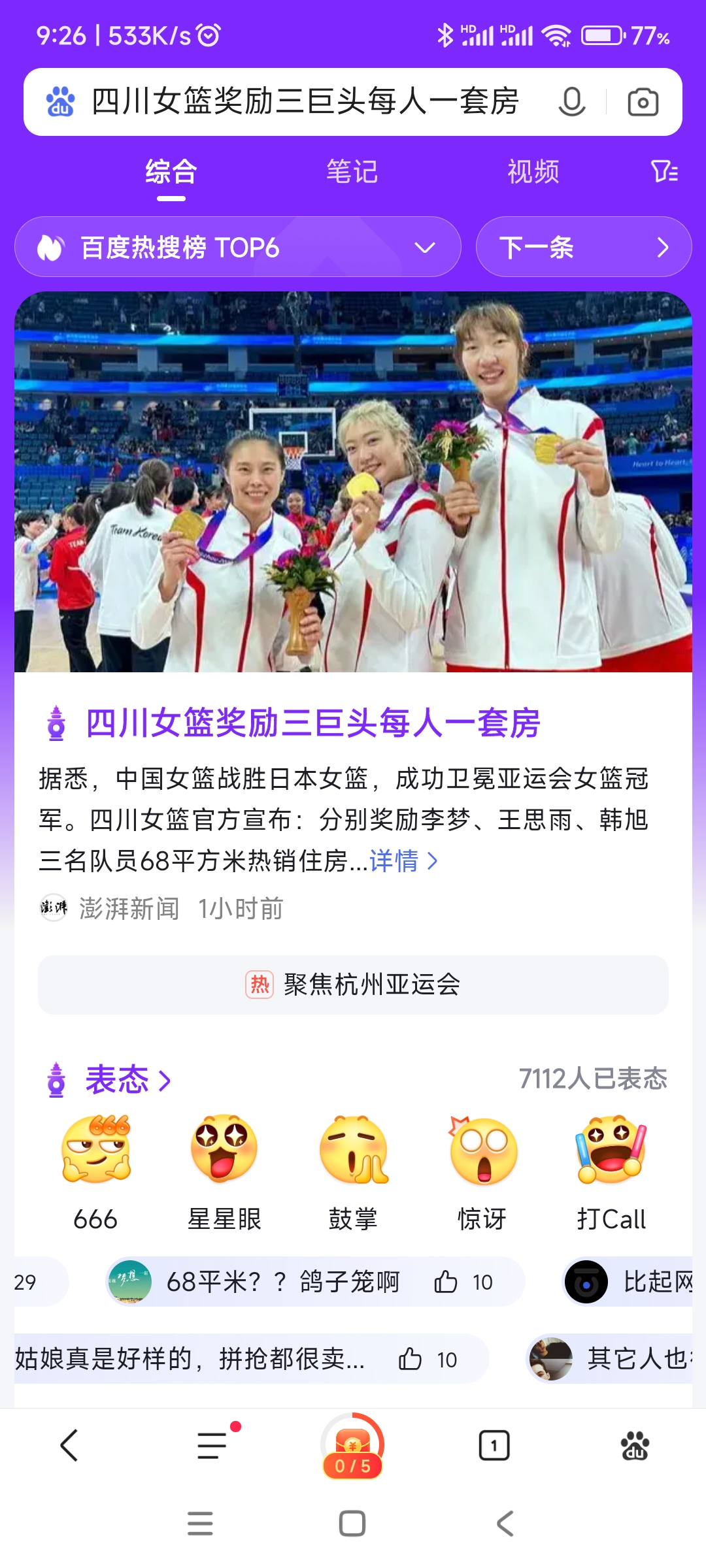Open camera image search
The image size is (706, 1568).
point(643,102)
